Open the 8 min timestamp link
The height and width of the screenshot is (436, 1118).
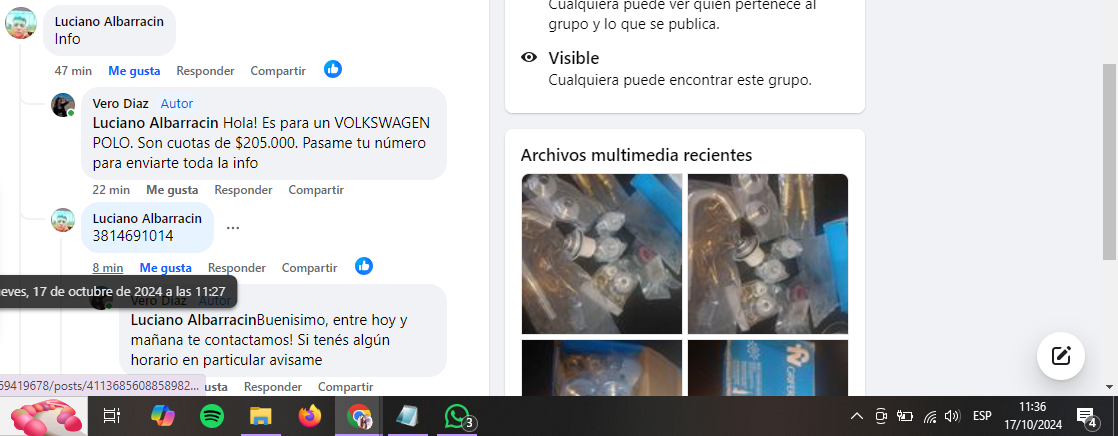[107, 268]
